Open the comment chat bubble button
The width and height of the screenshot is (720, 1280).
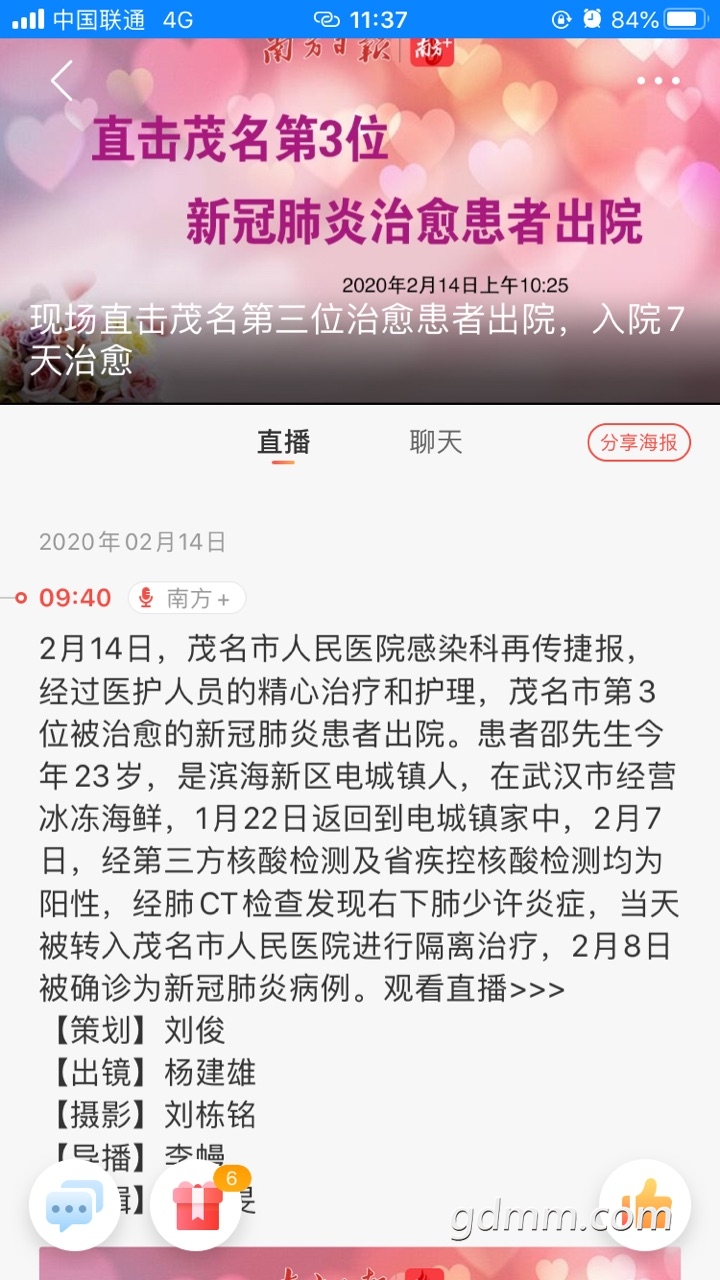tap(75, 1205)
